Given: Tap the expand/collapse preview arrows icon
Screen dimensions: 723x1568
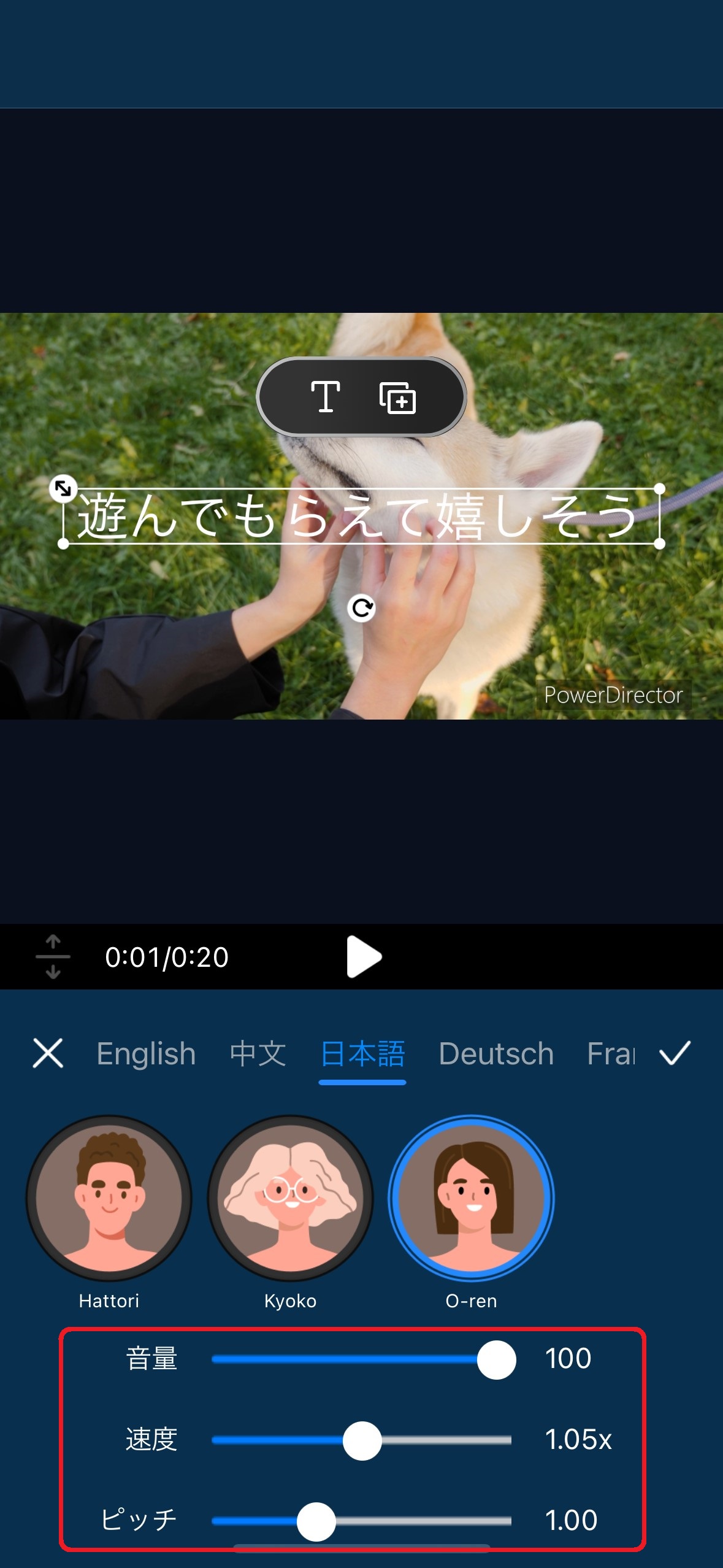Looking at the screenshot, I should point(53,956).
